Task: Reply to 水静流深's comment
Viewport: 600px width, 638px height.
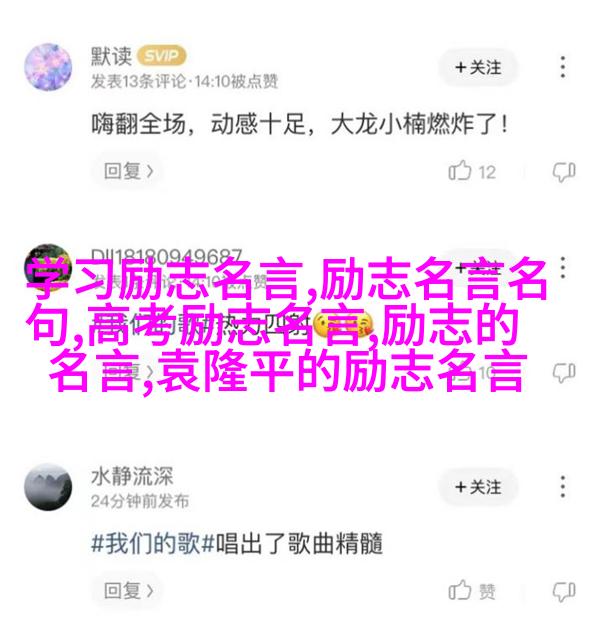Action: pos(126,591)
